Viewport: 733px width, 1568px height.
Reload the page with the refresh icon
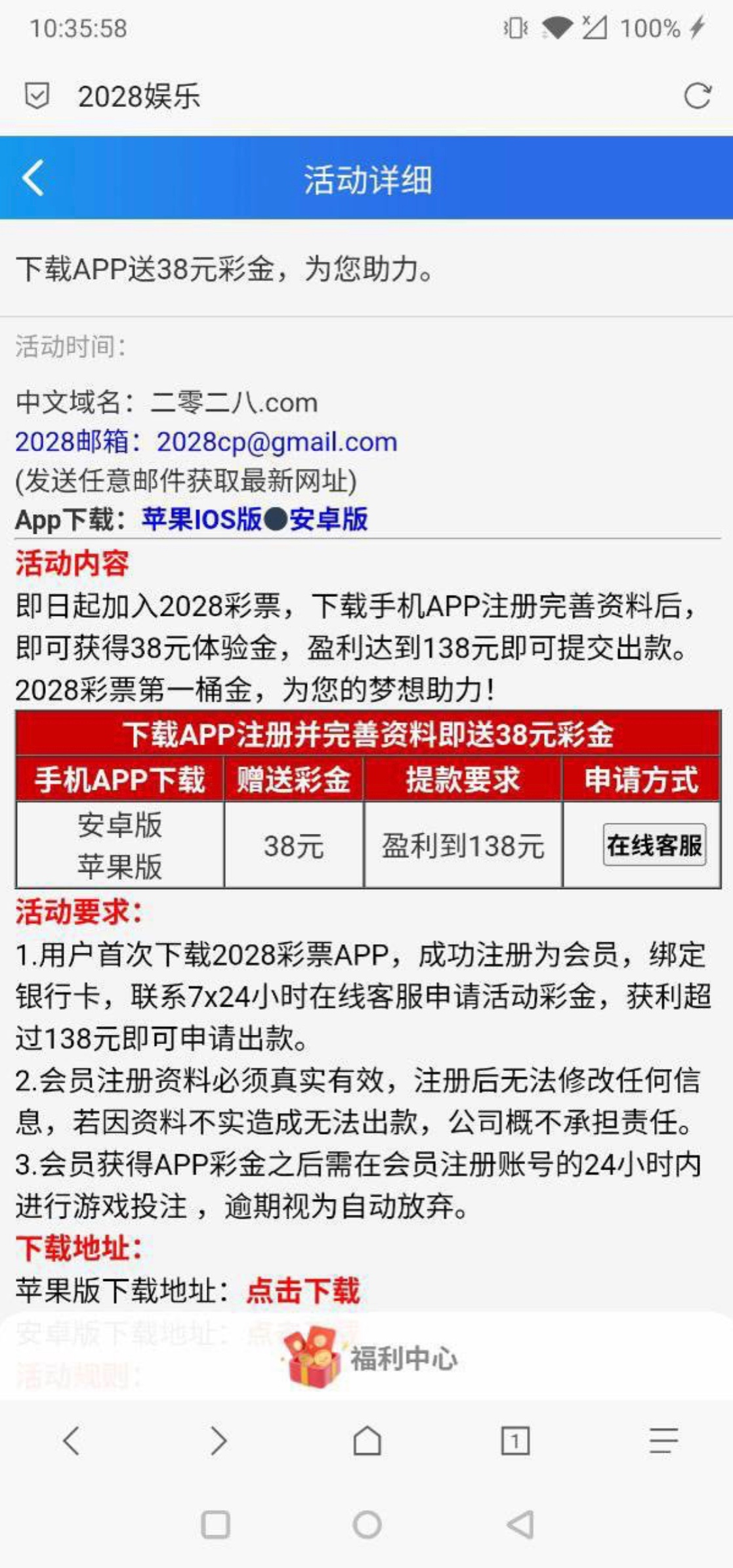coord(697,96)
